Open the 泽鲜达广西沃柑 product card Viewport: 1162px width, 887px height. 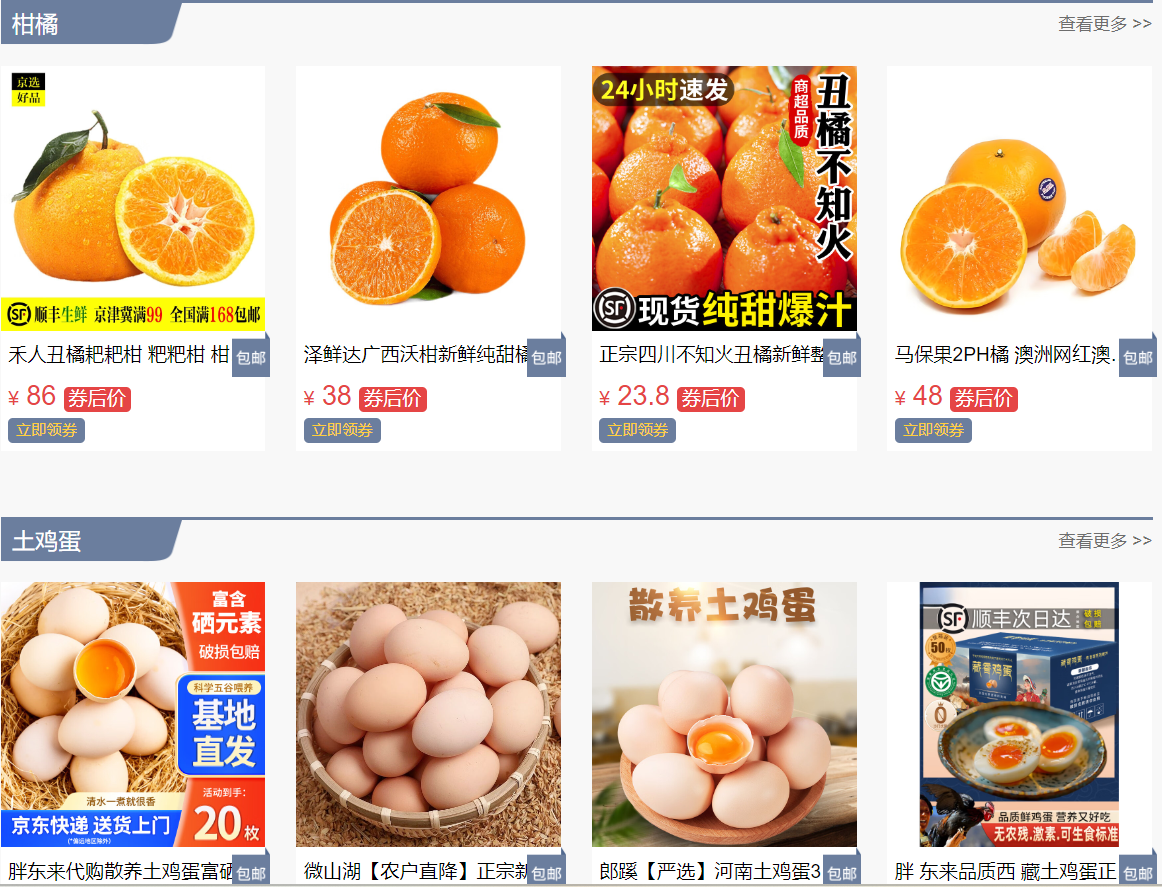coord(428,198)
